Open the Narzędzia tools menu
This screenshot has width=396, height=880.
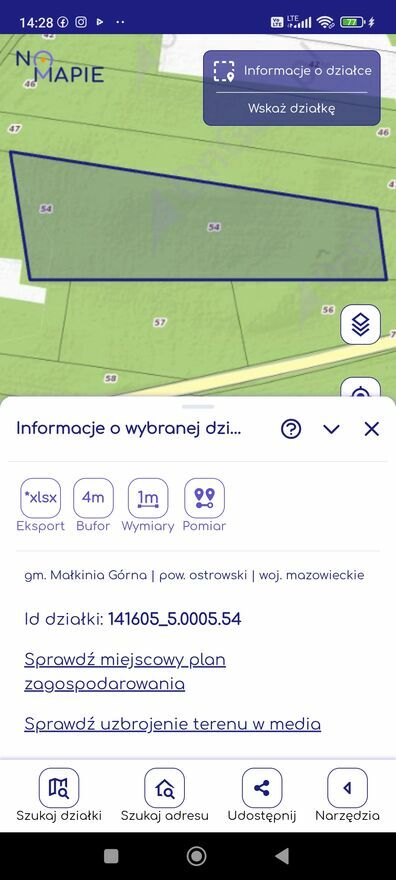pos(347,795)
